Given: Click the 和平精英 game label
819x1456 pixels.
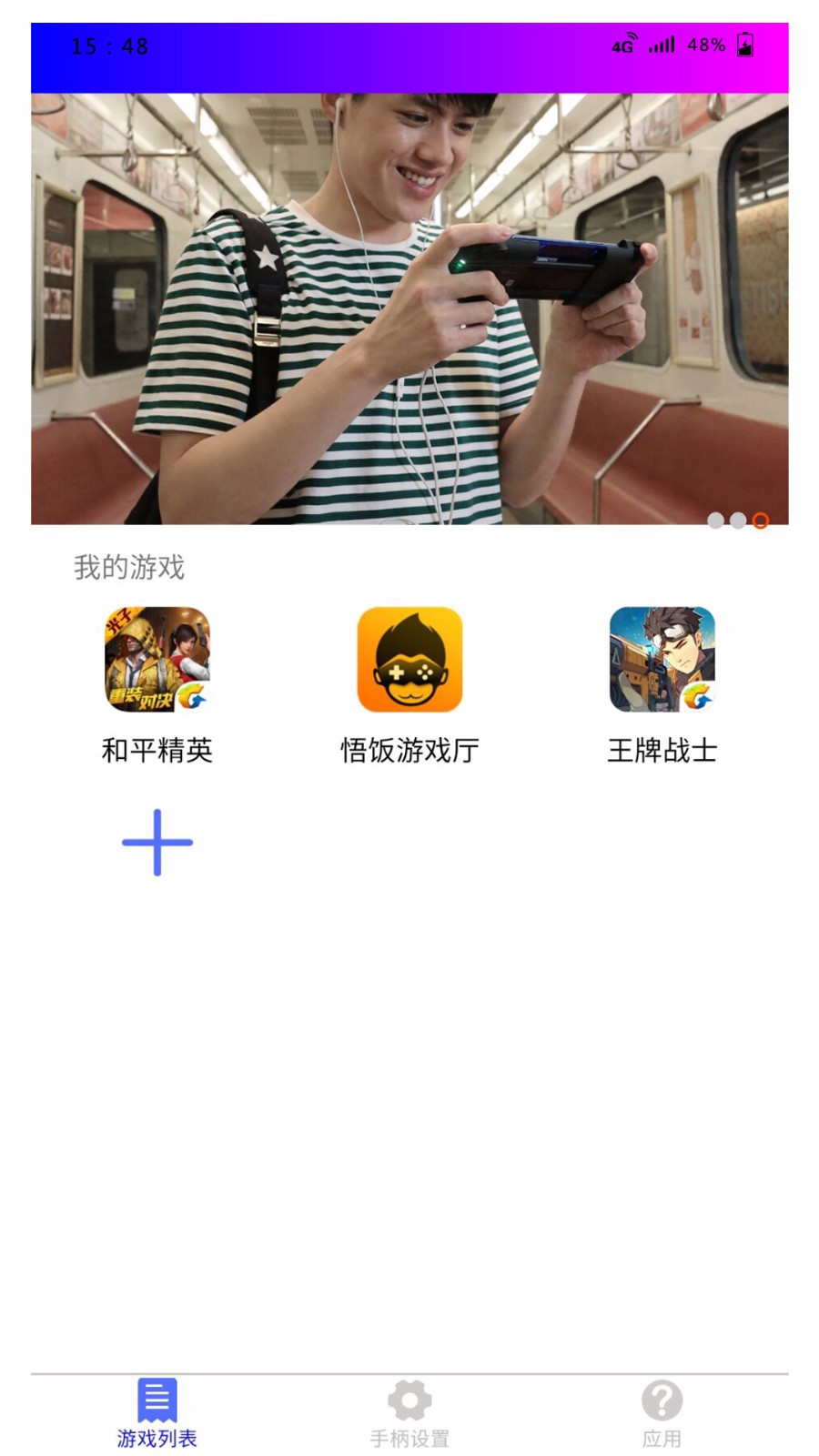Looking at the screenshot, I should click(157, 750).
